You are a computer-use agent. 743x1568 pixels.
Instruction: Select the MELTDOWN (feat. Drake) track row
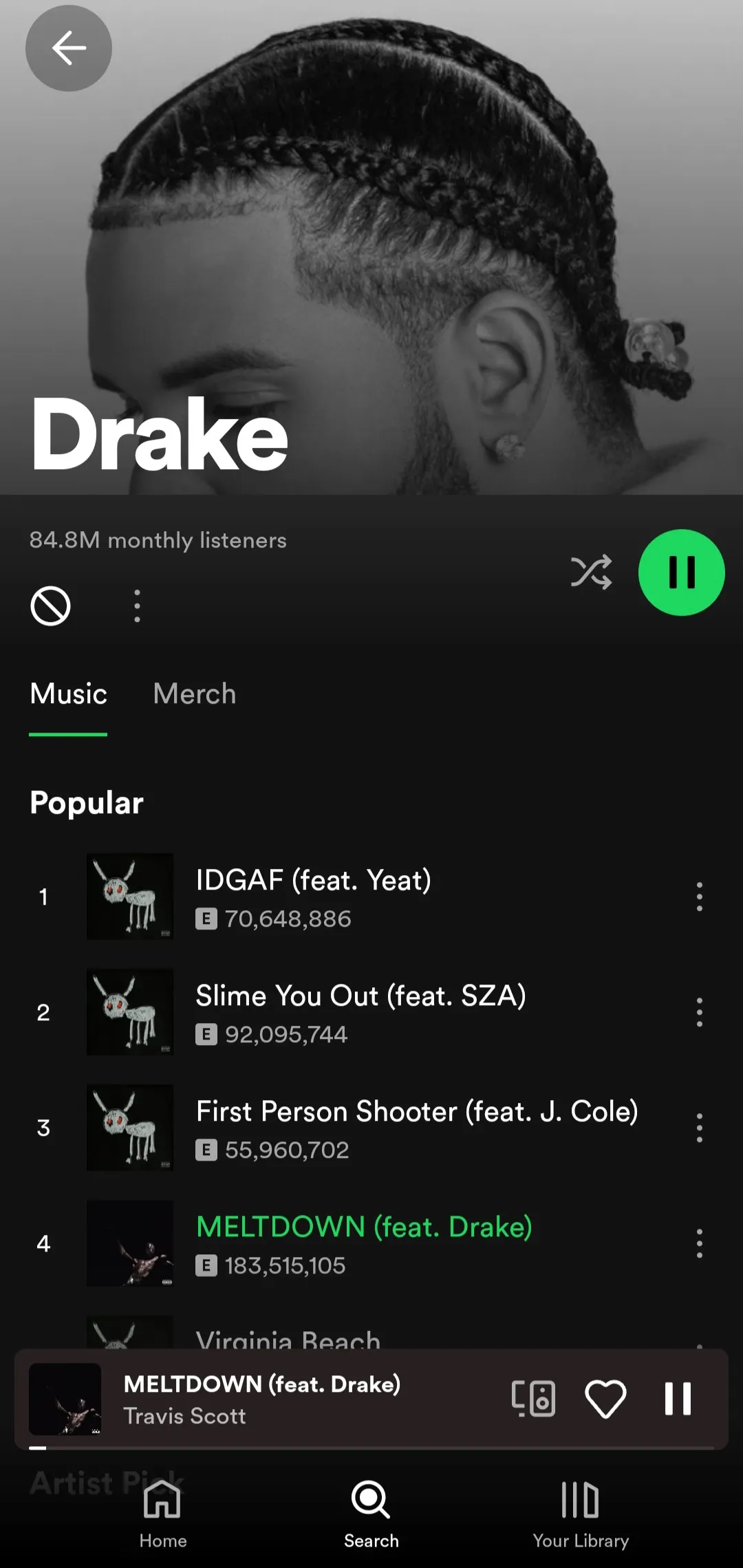(364, 1243)
